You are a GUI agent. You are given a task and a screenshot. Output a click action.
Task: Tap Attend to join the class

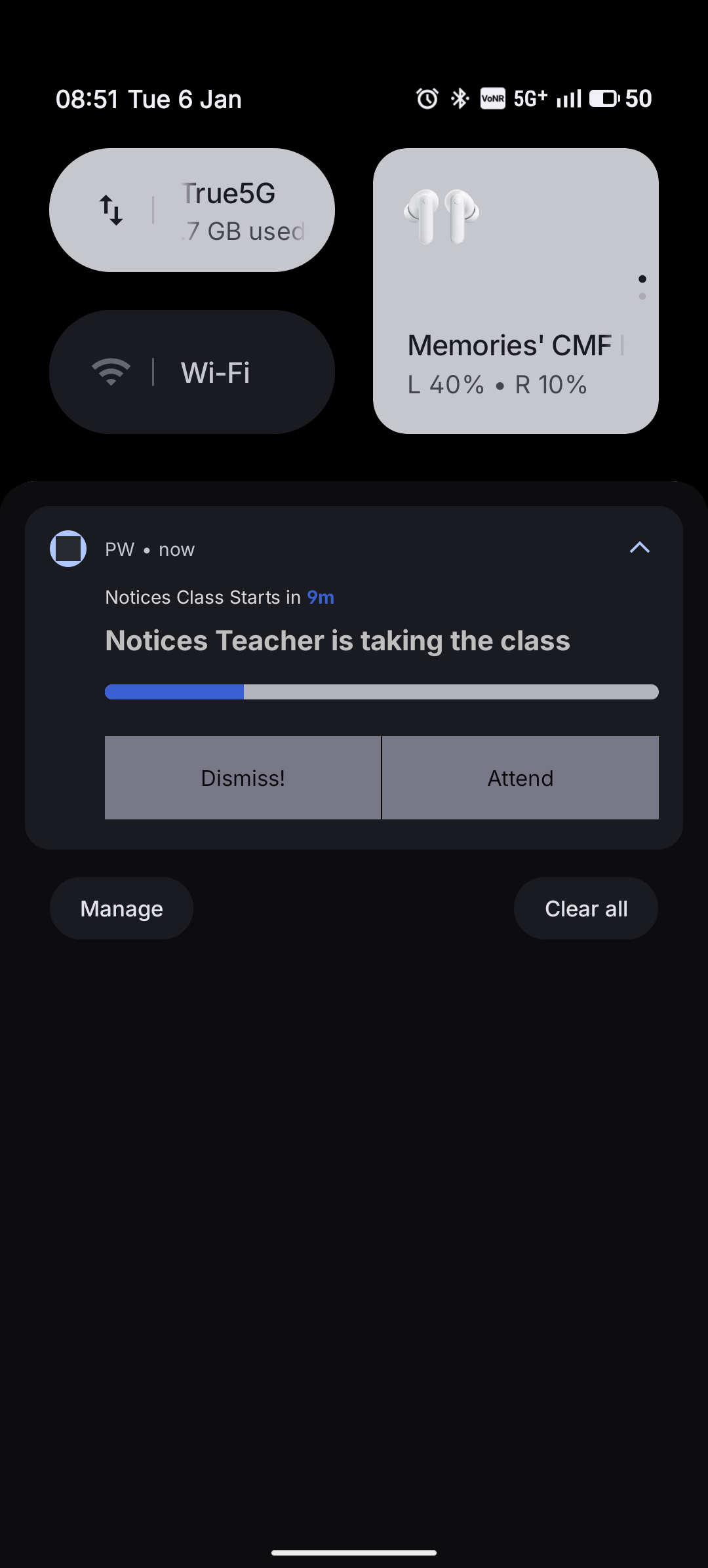521,778
